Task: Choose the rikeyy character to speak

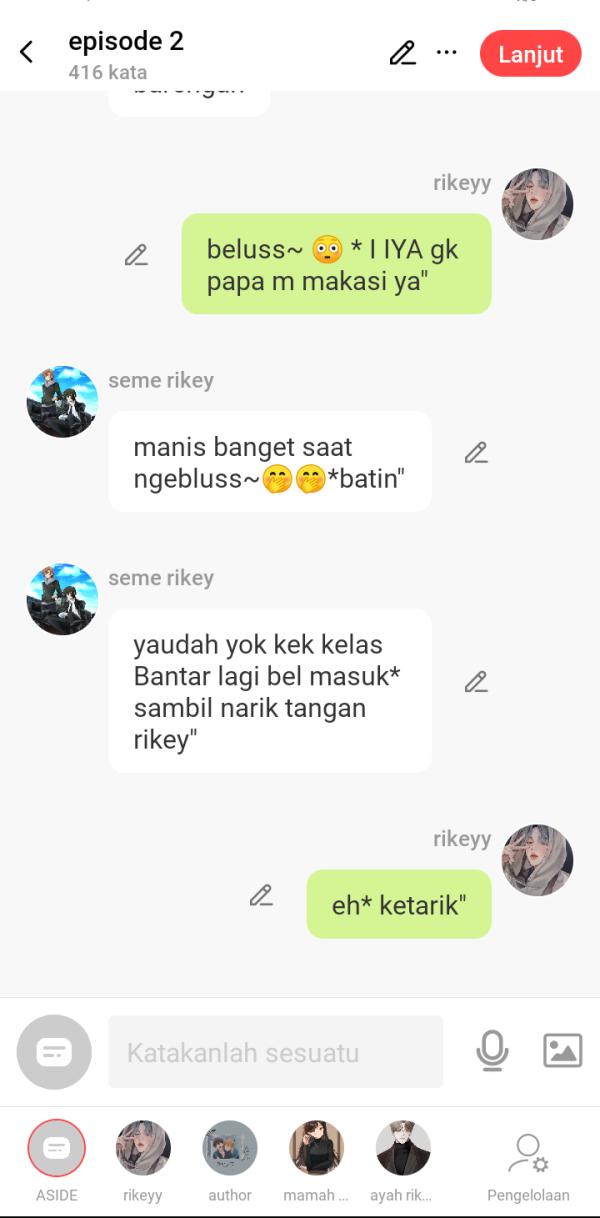Action: pyautogui.click(x=143, y=1148)
